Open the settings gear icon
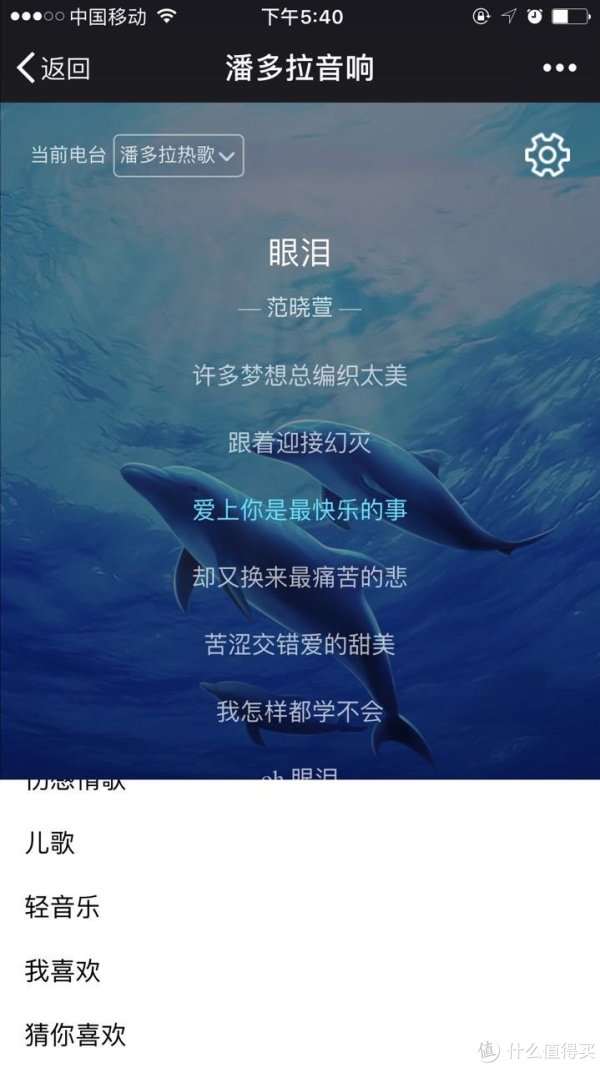This screenshot has height=1068, width=600. [547, 155]
